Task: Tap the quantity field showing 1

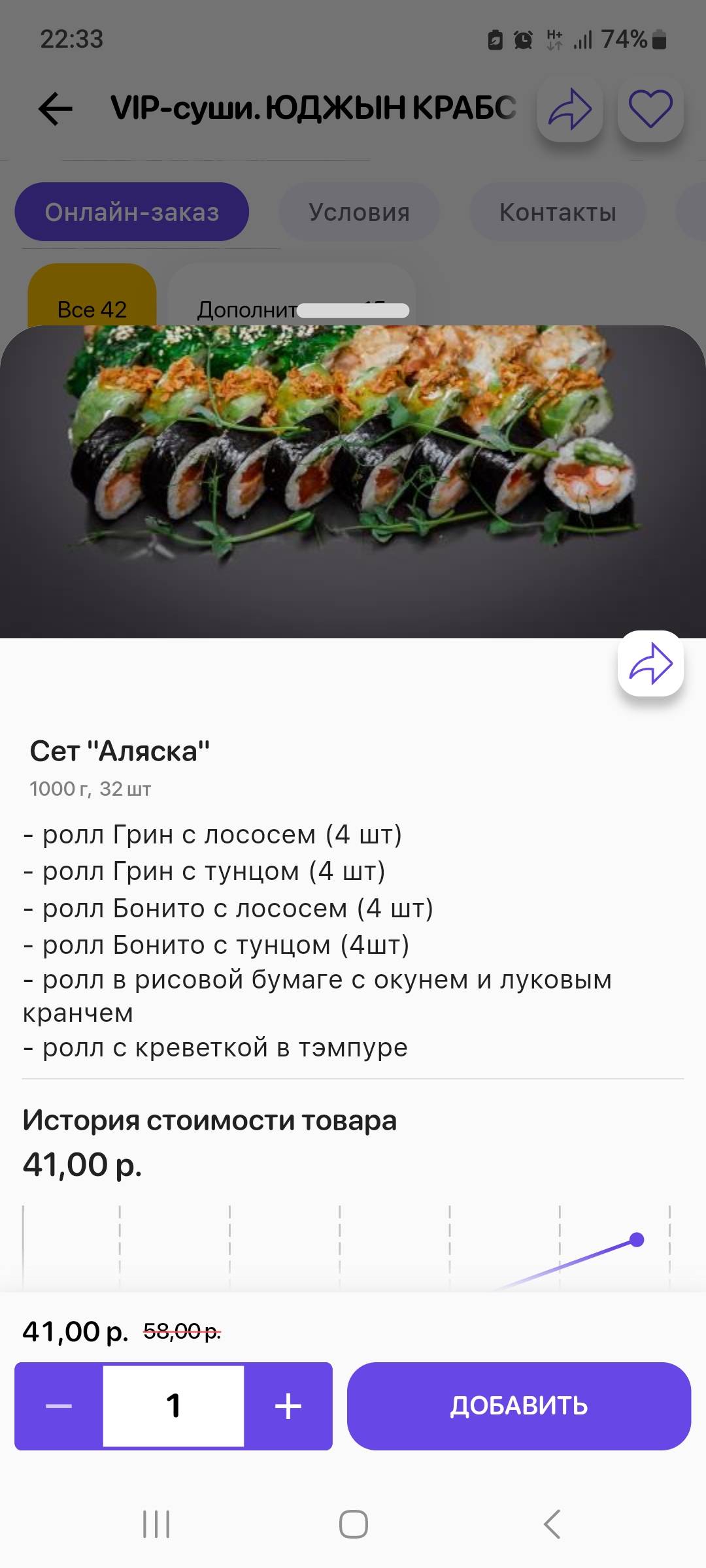Action: coord(173,1406)
